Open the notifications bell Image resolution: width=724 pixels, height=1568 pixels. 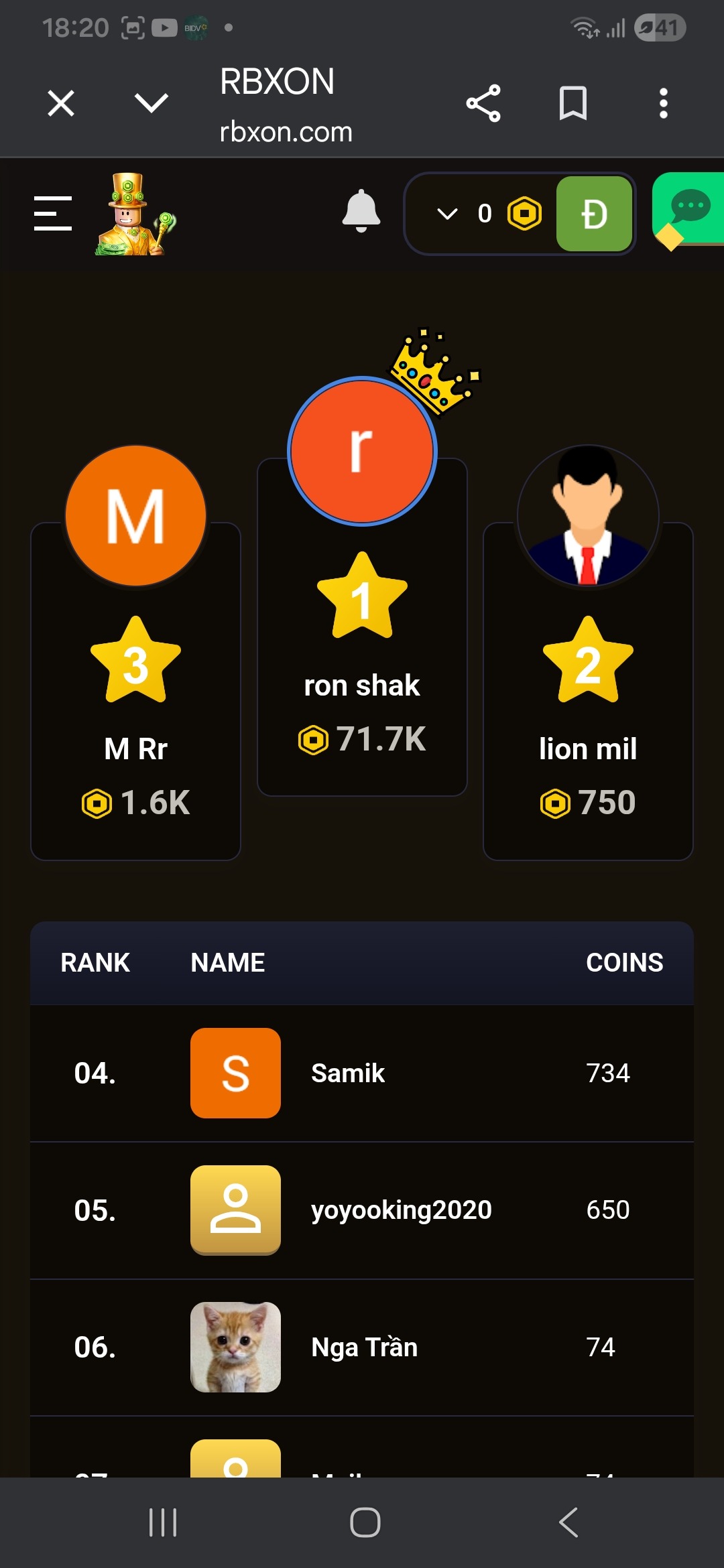(x=361, y=212)
